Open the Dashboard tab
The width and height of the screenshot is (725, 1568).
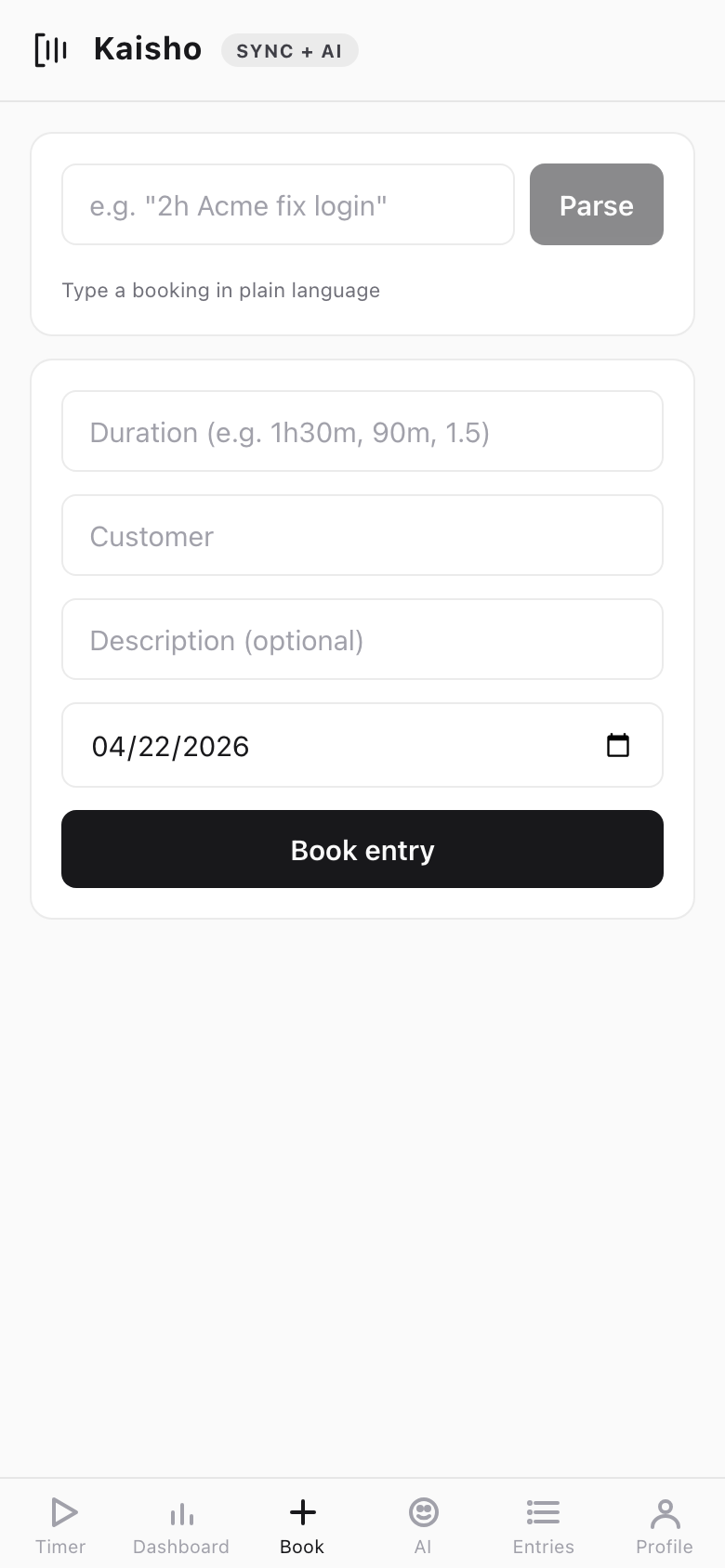click(x=181, y=1523)
